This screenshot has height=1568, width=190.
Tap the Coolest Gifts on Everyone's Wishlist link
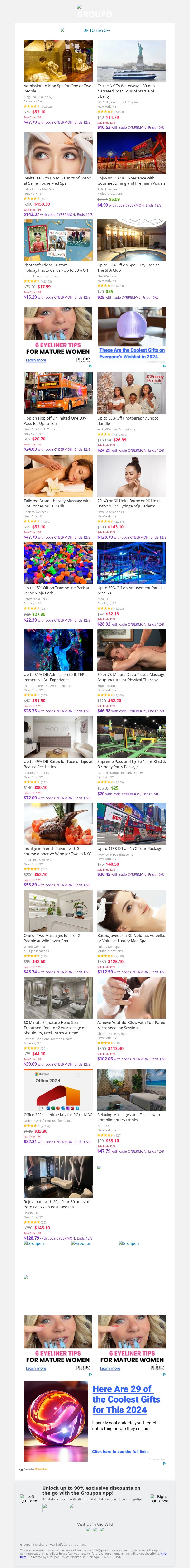[132, 353]
